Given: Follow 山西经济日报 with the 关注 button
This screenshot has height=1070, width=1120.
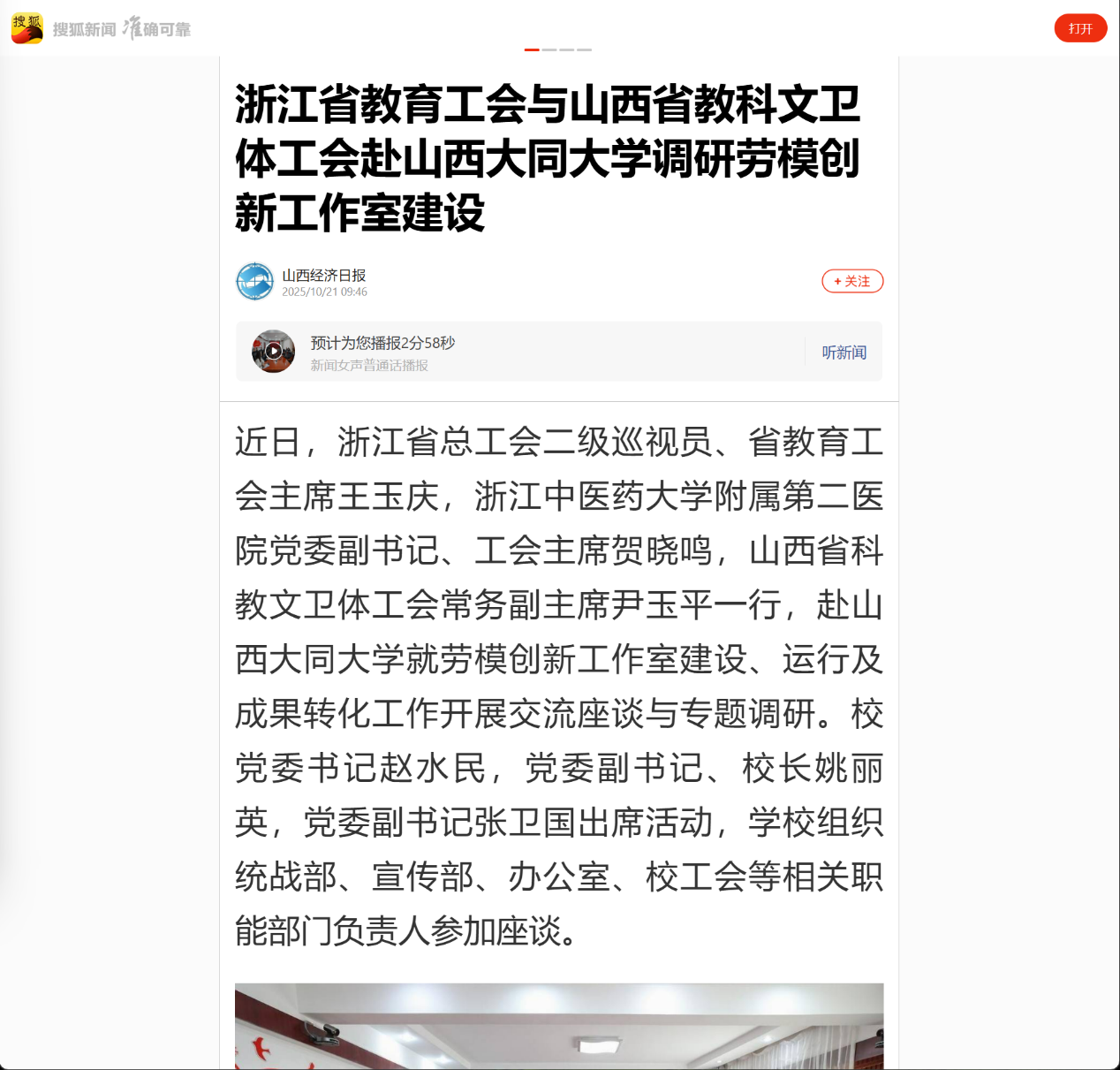Looking at the screenshot, I should [851, 281].
